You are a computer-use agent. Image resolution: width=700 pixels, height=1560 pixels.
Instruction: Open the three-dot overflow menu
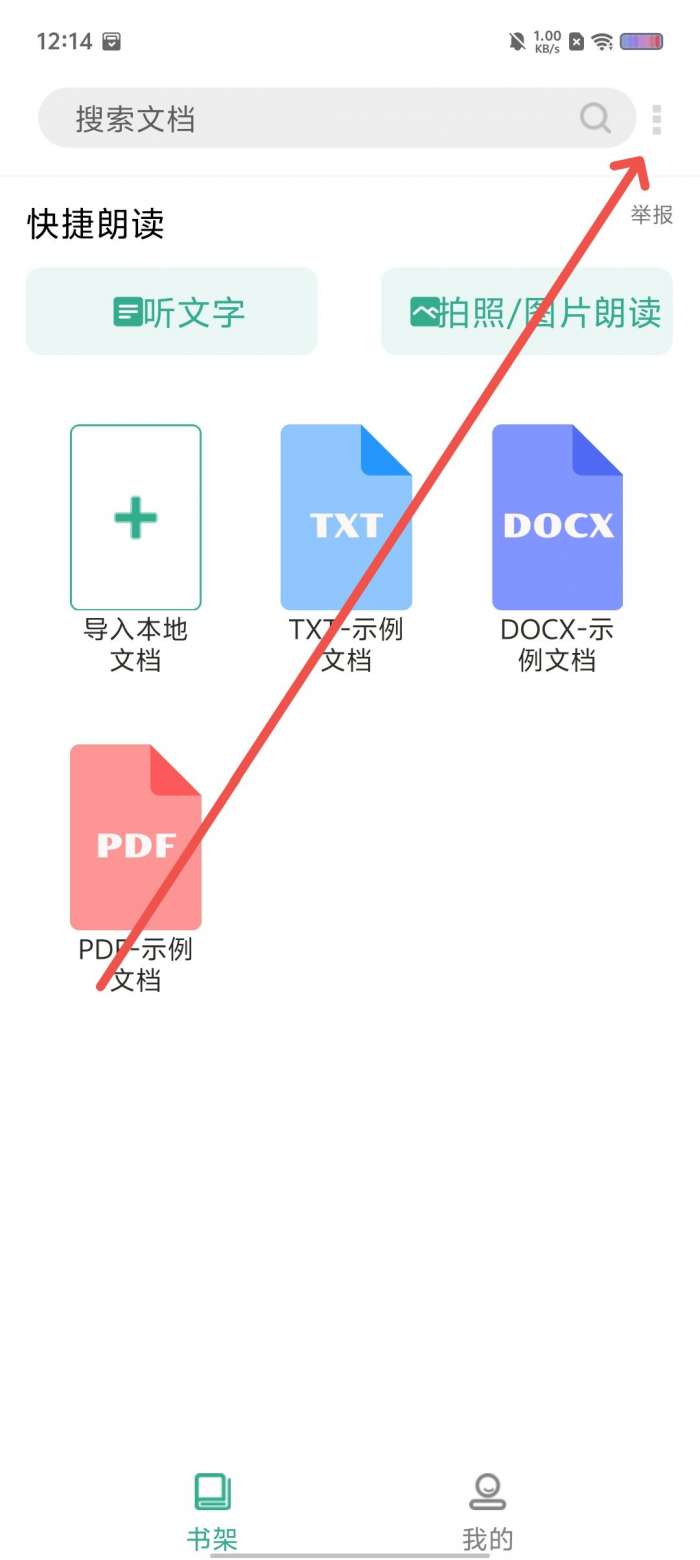(x=656, y=119)
